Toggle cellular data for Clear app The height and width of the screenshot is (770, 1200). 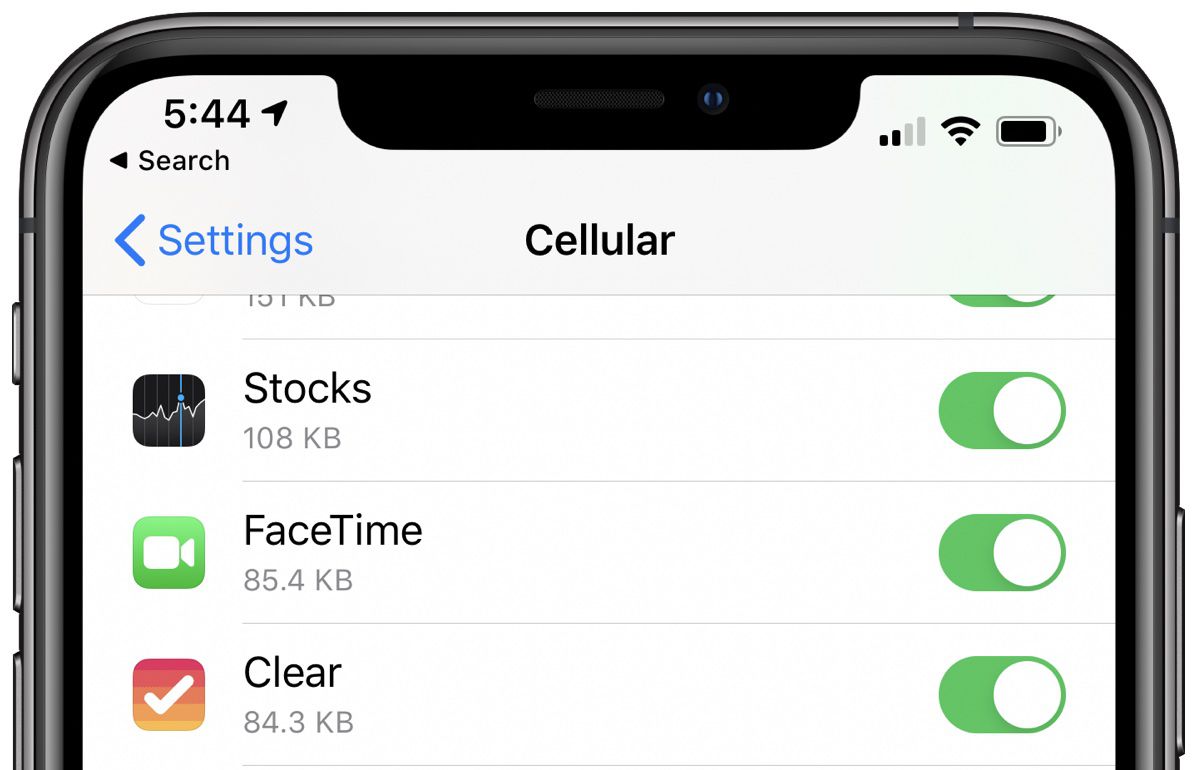click(x=1002, y=695)
